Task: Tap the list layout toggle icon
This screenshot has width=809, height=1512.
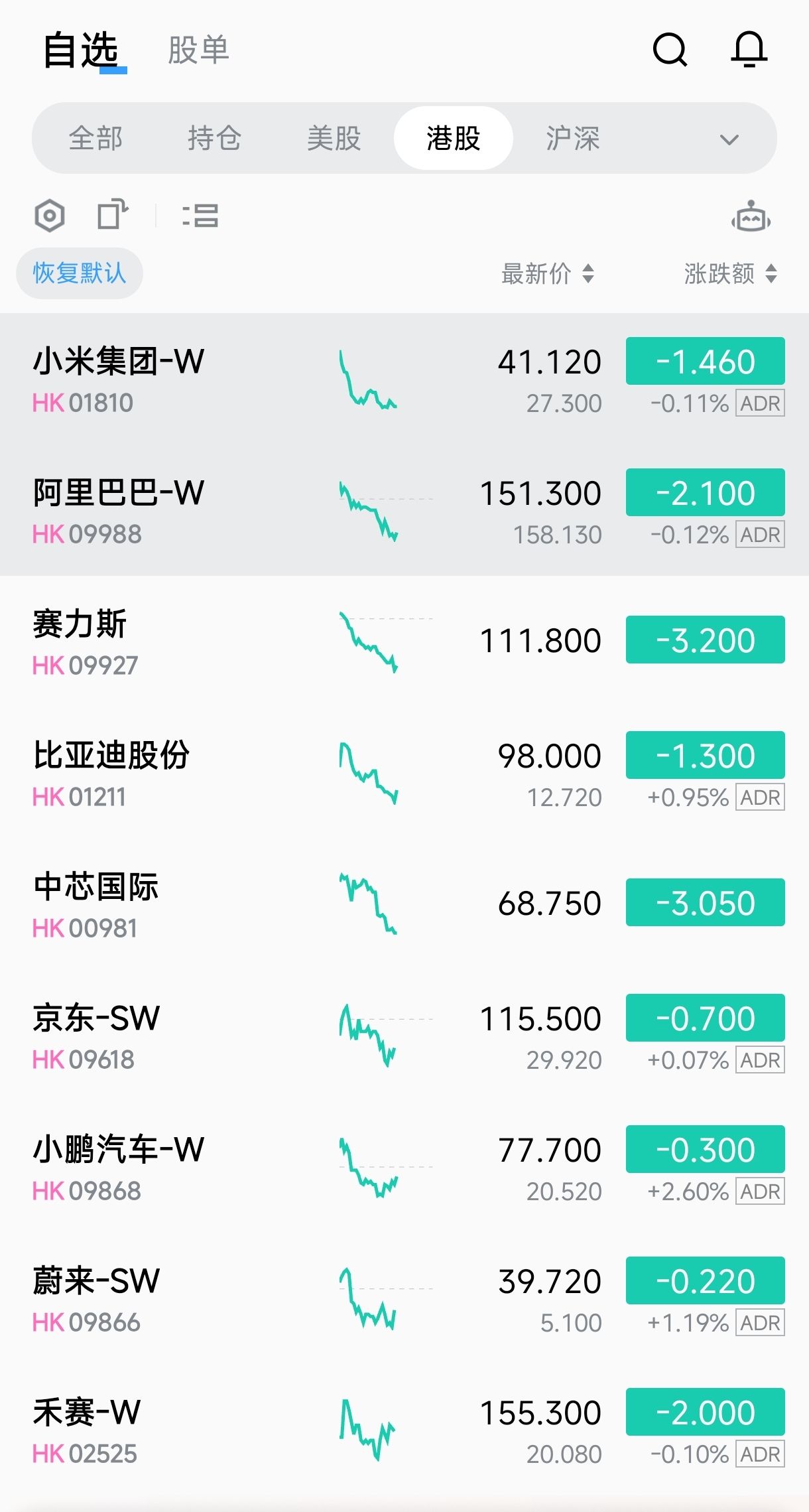Action: point(200,216)
